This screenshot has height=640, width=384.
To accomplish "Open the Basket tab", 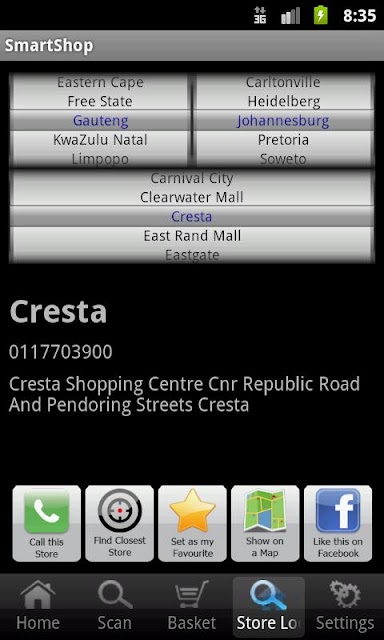I will [x=191, y=607].
